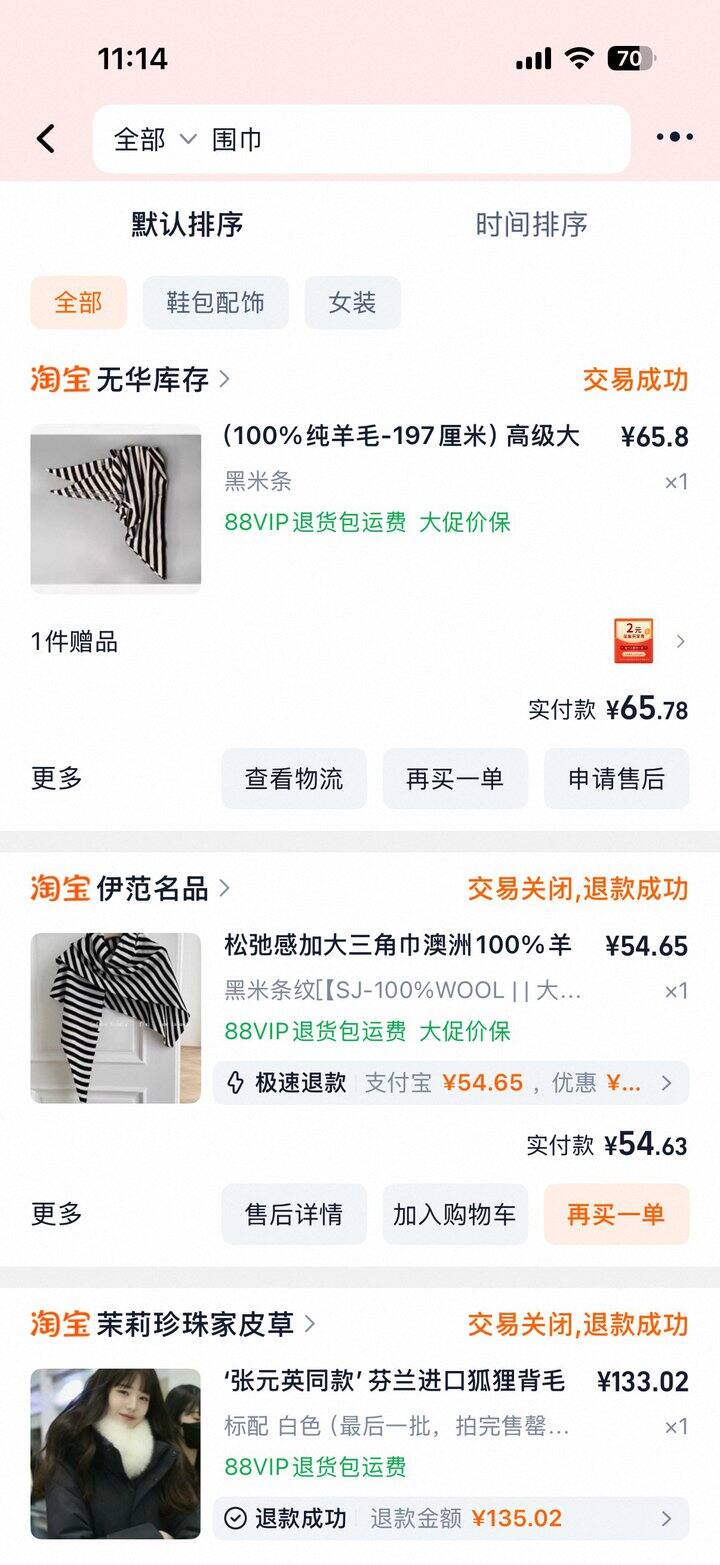Tap the lightning icon next to 极速退款
The height and width of the screenshot is (1565, 720).
click(x=236, y=1082)
